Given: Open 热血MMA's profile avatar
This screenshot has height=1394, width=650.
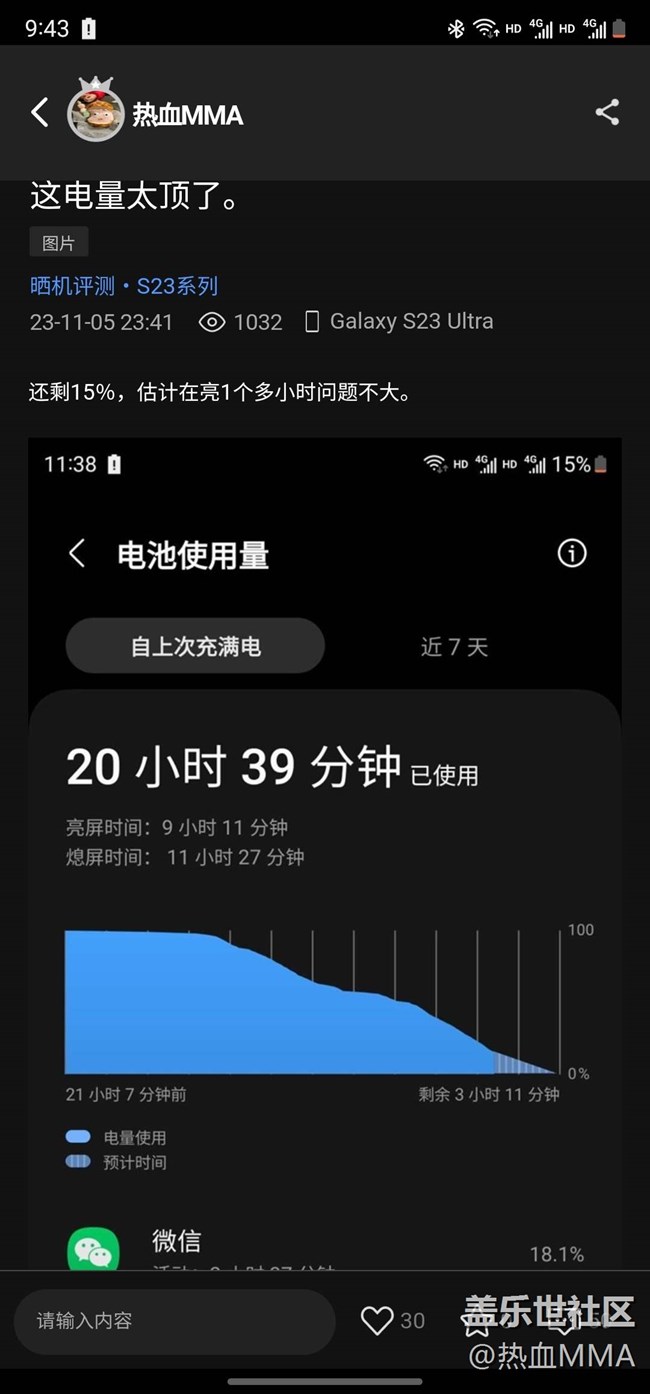Looking at the screenshot, I should 95,113.
